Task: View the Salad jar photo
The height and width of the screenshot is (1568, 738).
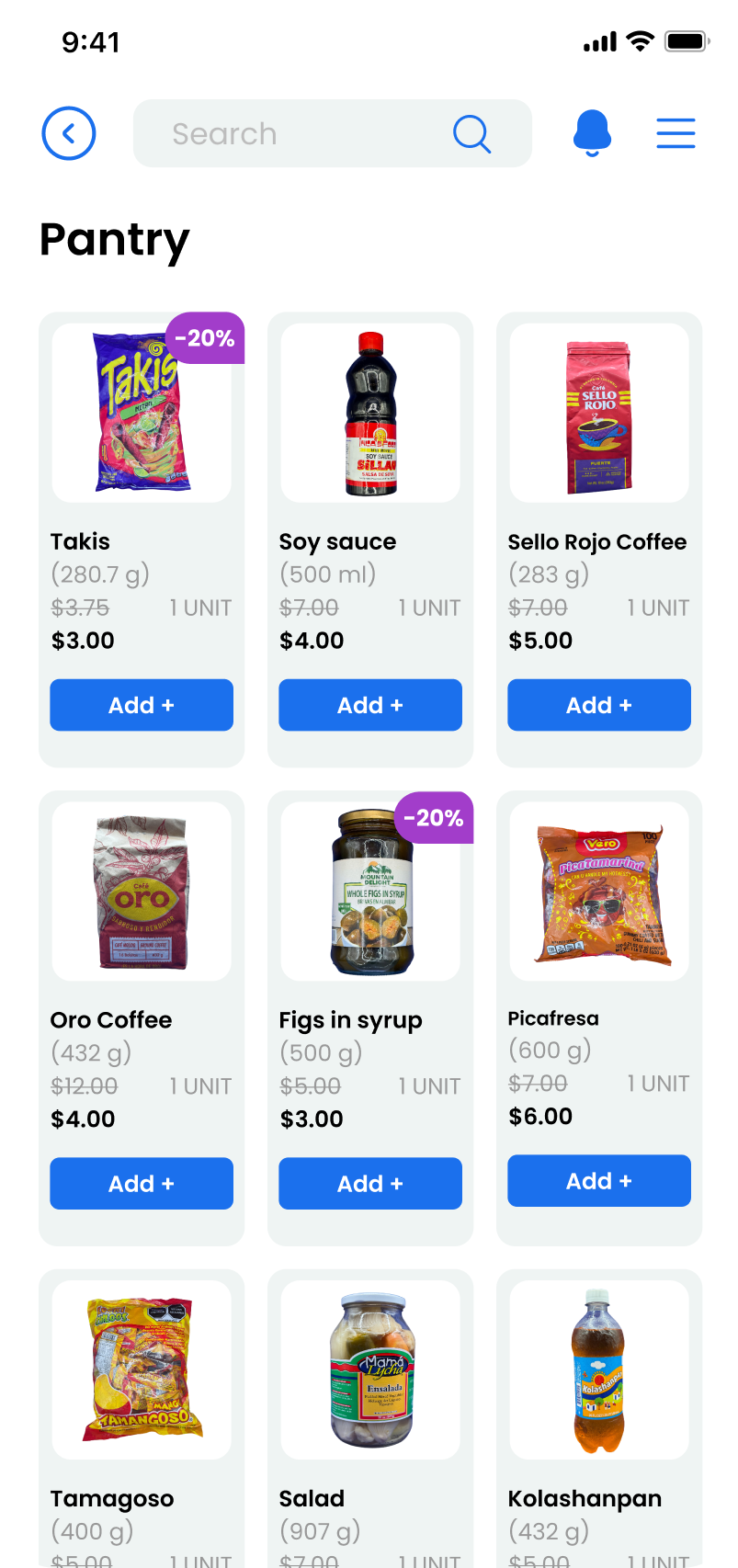Action: (x=369, y=1369)
